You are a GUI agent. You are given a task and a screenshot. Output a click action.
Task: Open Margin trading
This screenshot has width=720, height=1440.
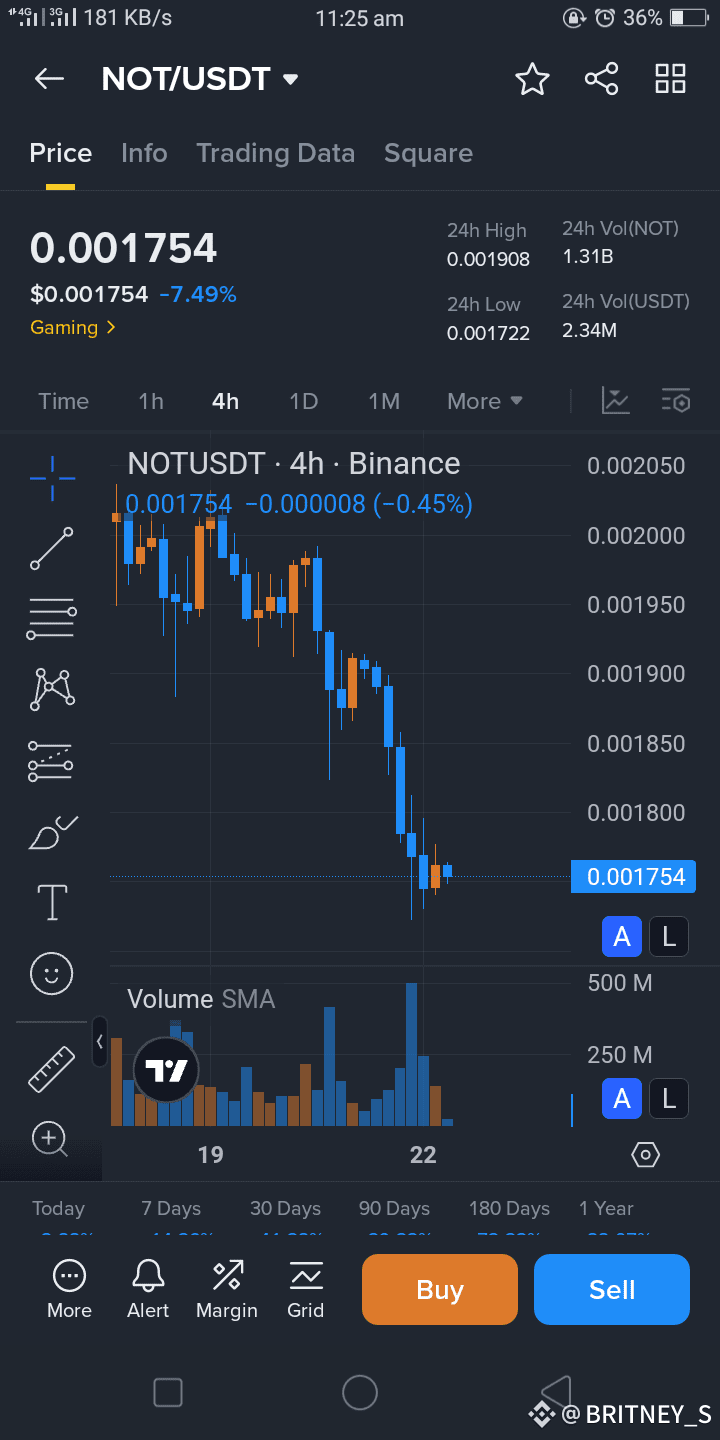[x=227, y=1288]
